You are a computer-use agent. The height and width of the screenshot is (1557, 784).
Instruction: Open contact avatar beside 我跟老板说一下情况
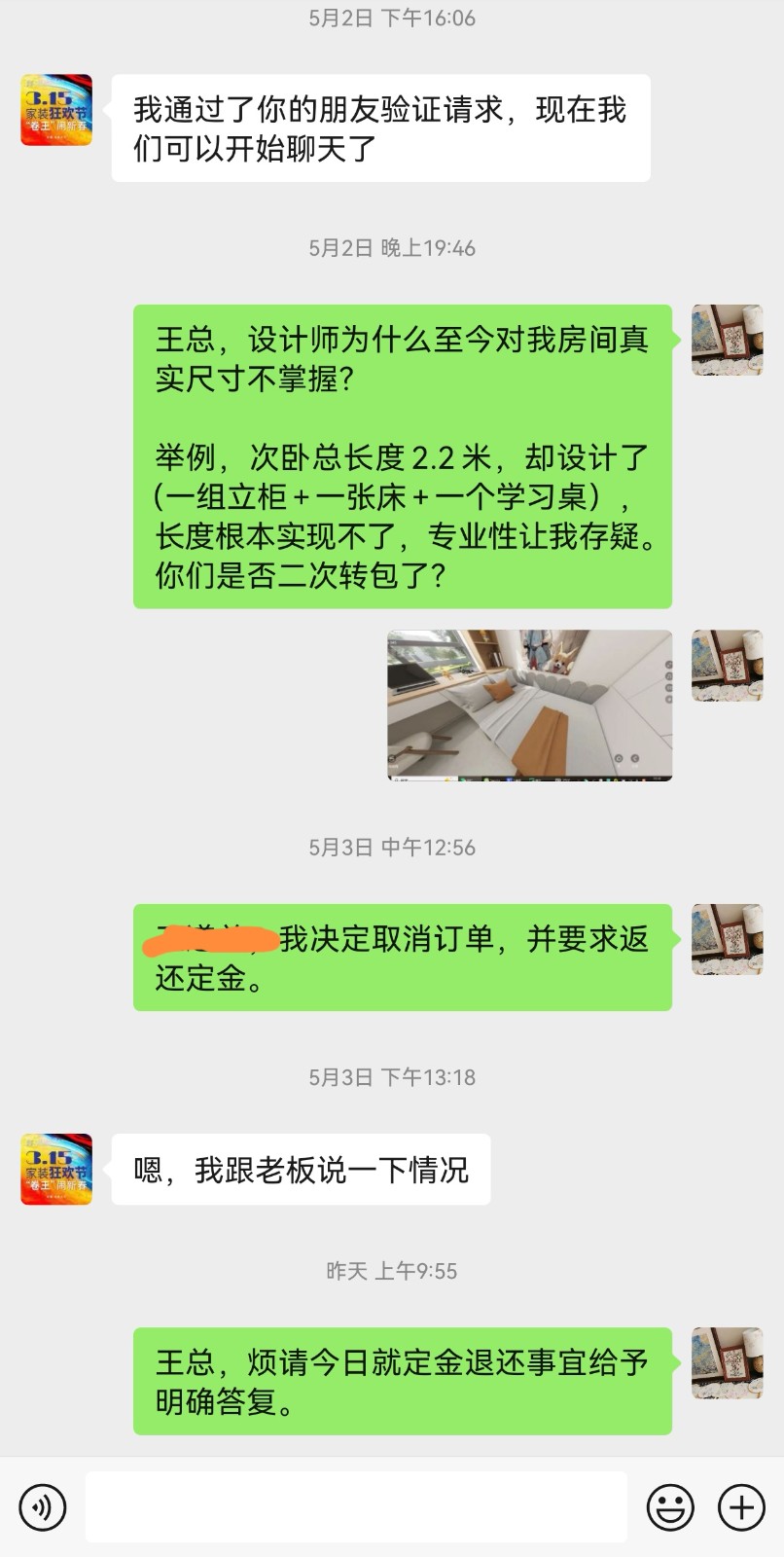56,1170
